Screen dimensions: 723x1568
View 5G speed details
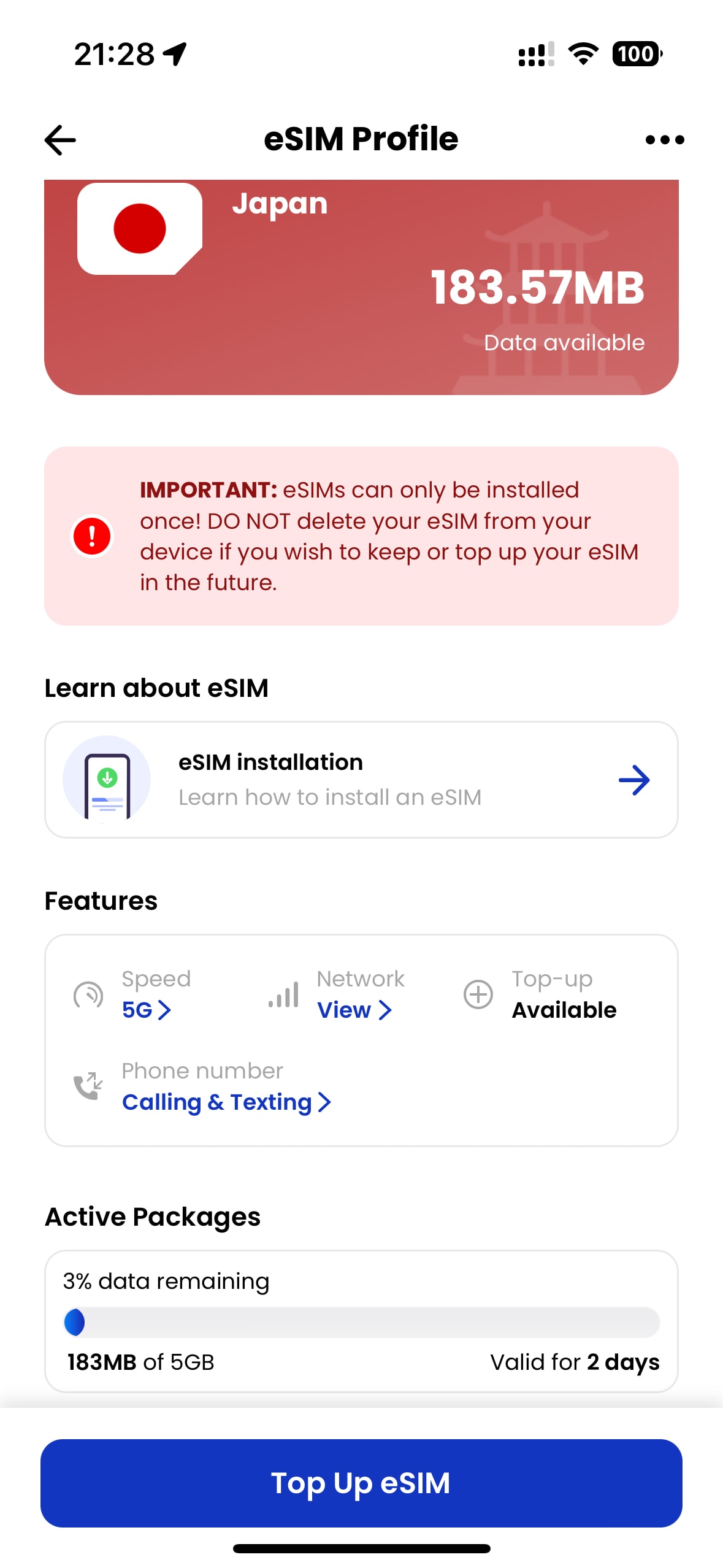pos(146,1010)
